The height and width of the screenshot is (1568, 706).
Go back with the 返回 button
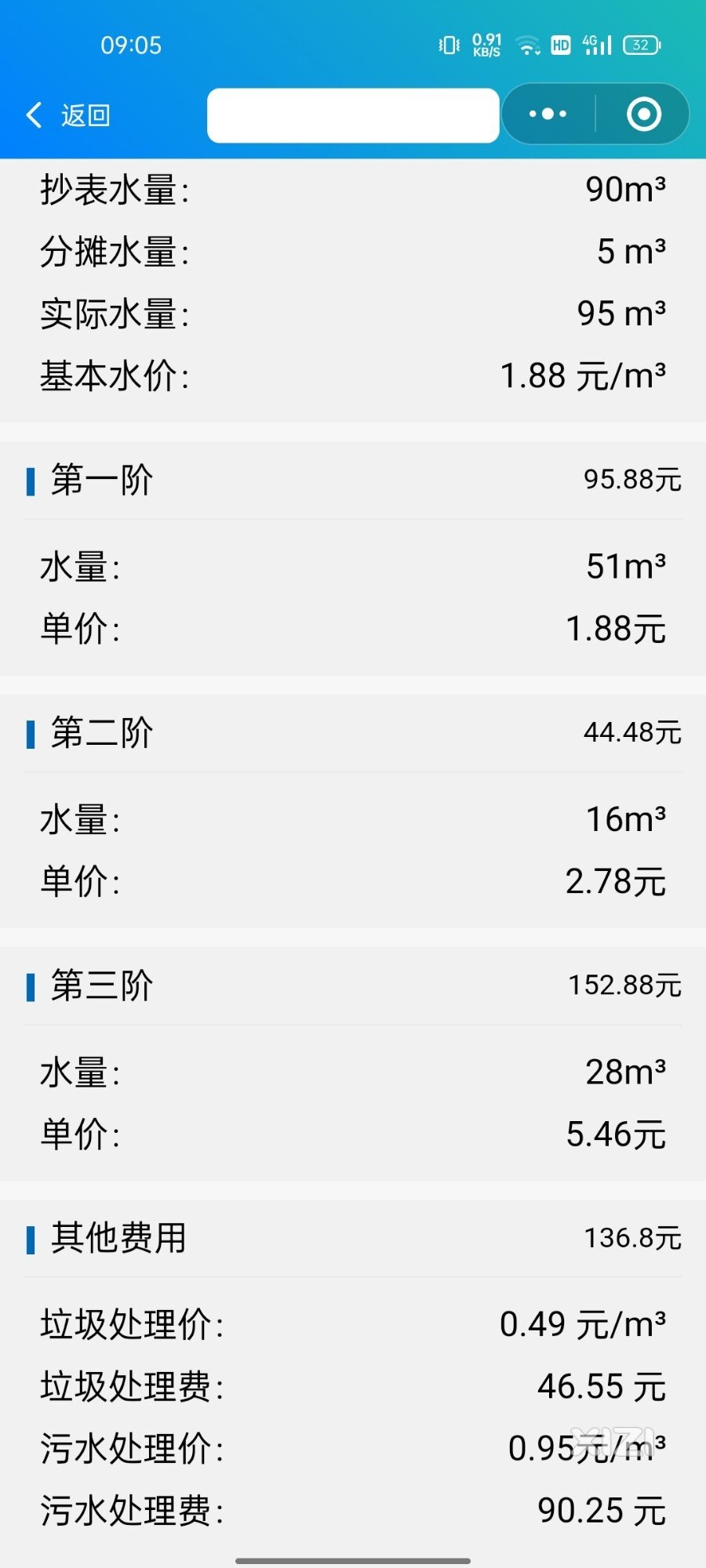68,115
